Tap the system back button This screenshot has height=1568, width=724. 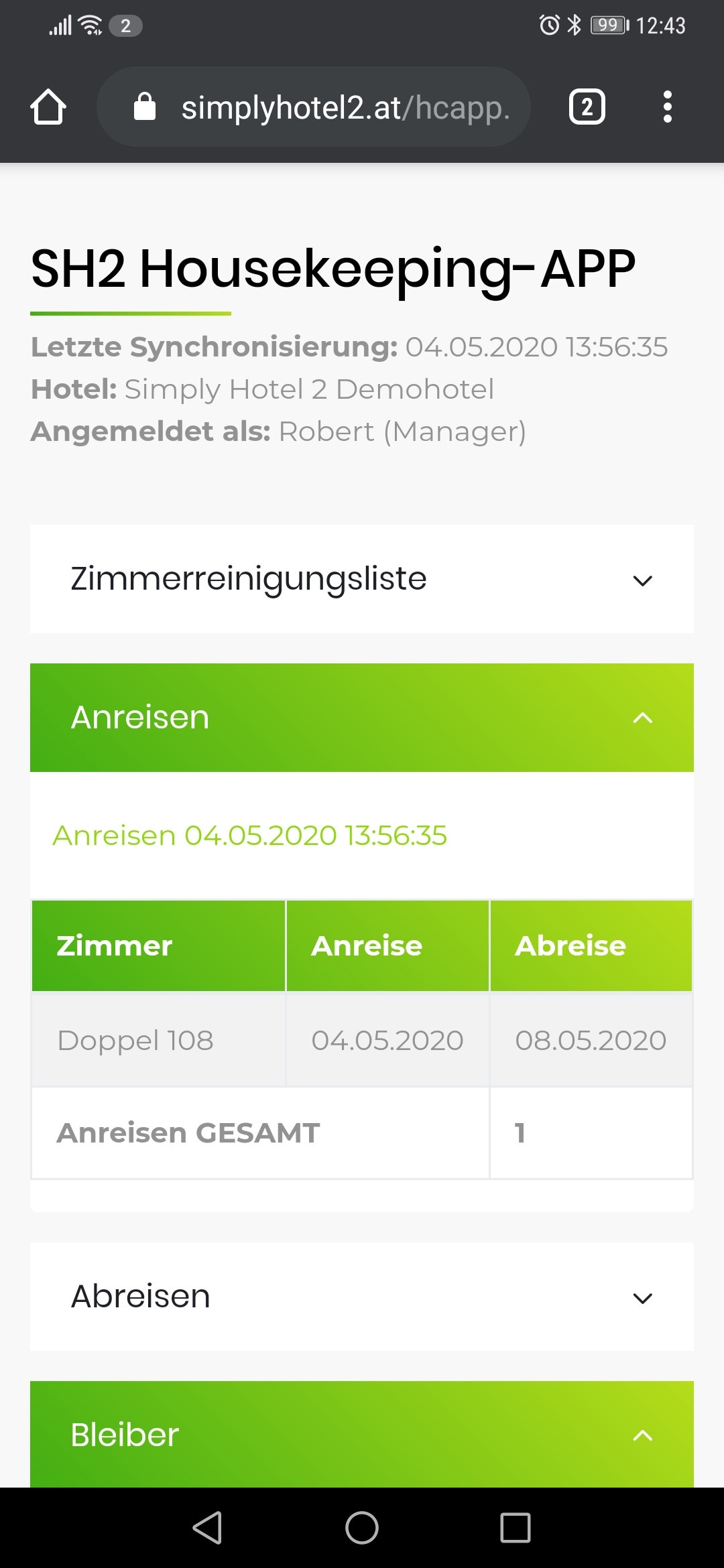[208, 1528]
